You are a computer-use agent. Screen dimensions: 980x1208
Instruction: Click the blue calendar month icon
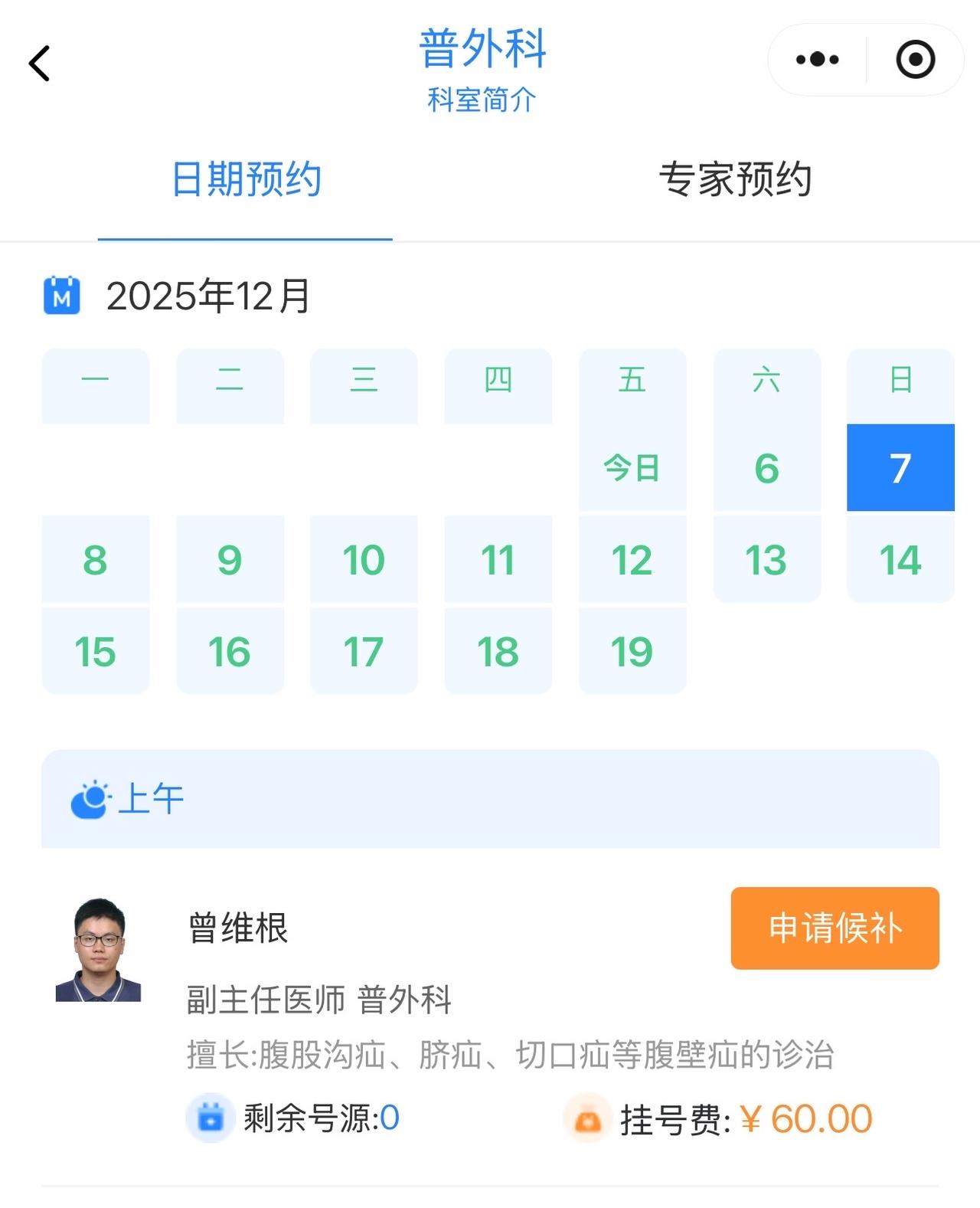pos(61,297)
